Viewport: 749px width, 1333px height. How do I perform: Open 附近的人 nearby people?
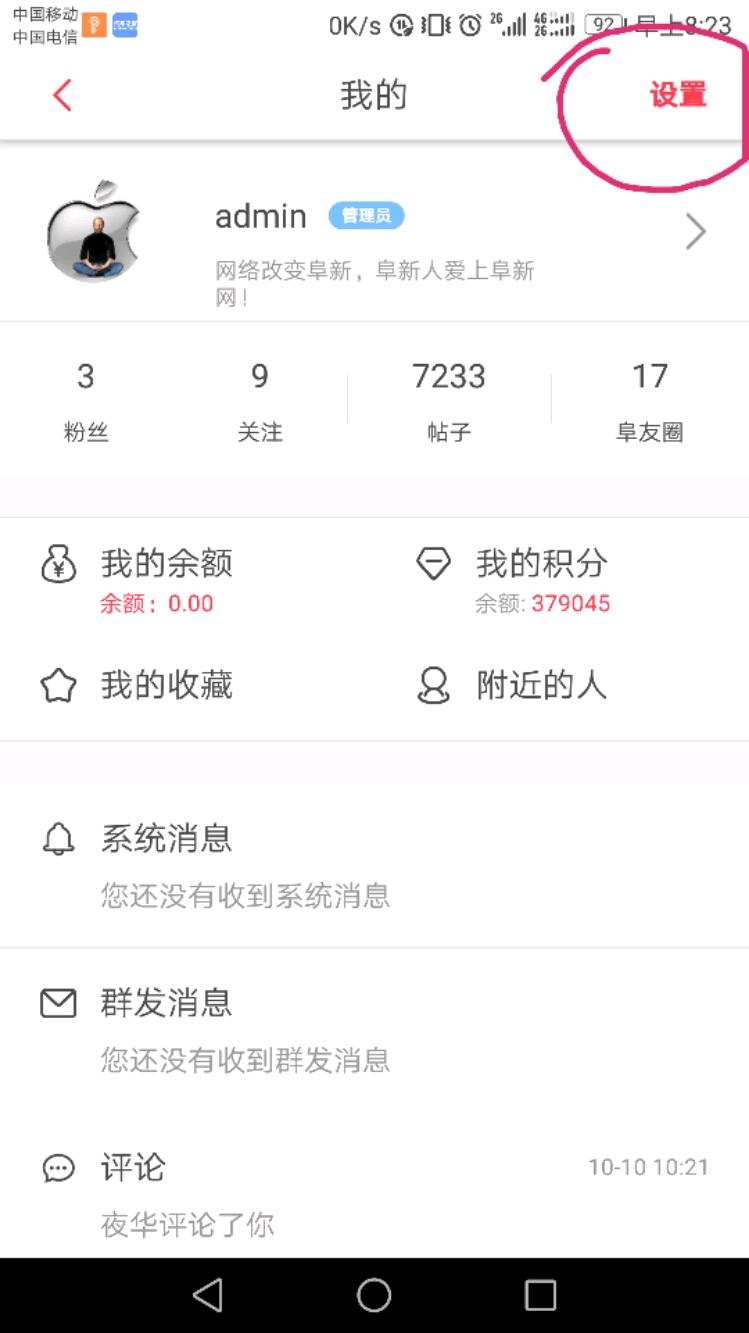click(540, 686)
